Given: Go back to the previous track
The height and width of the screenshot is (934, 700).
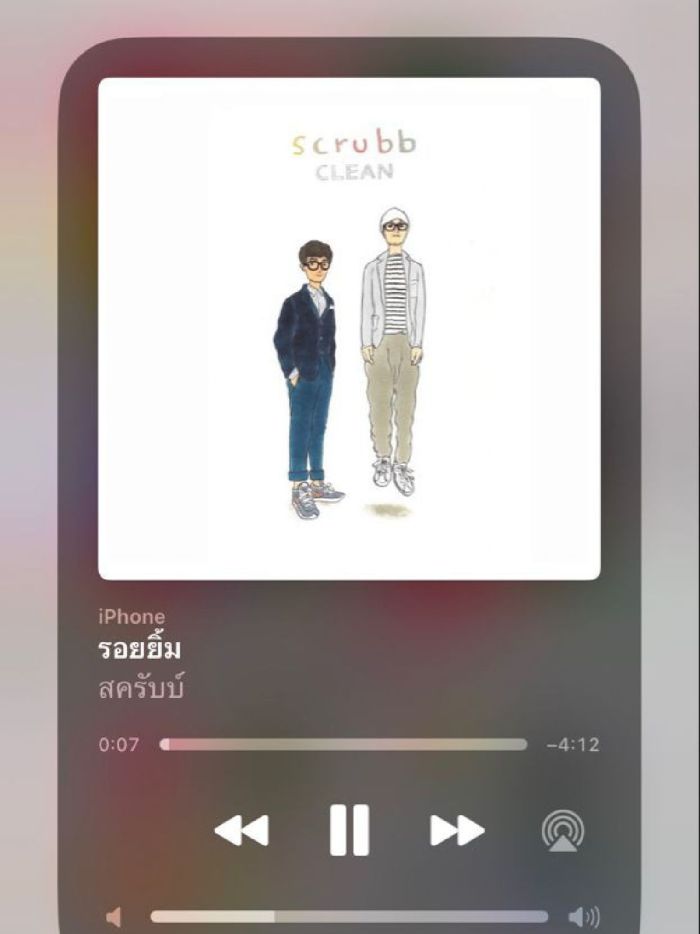Looking at the screenshot, I should pos(242,830).
